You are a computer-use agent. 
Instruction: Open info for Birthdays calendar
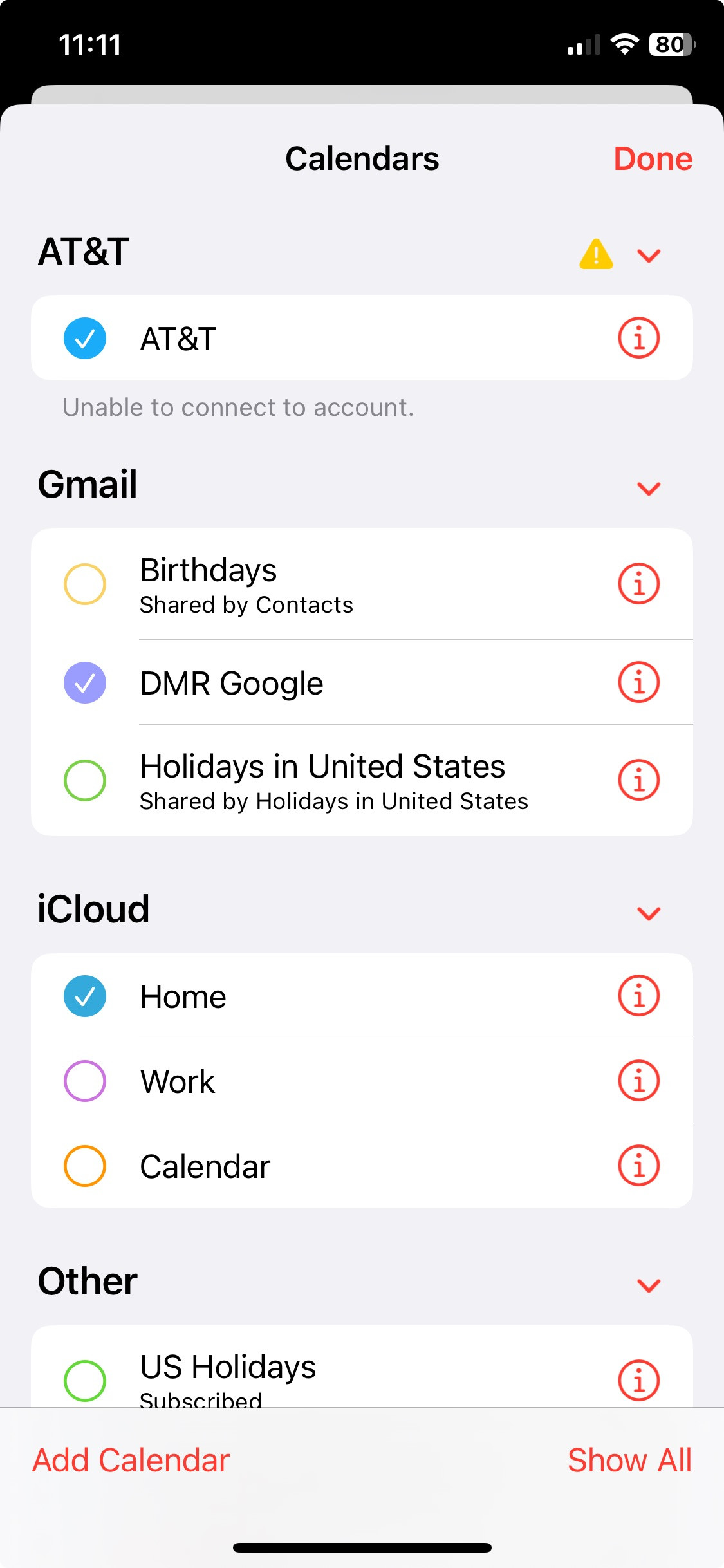click(638, 584)
